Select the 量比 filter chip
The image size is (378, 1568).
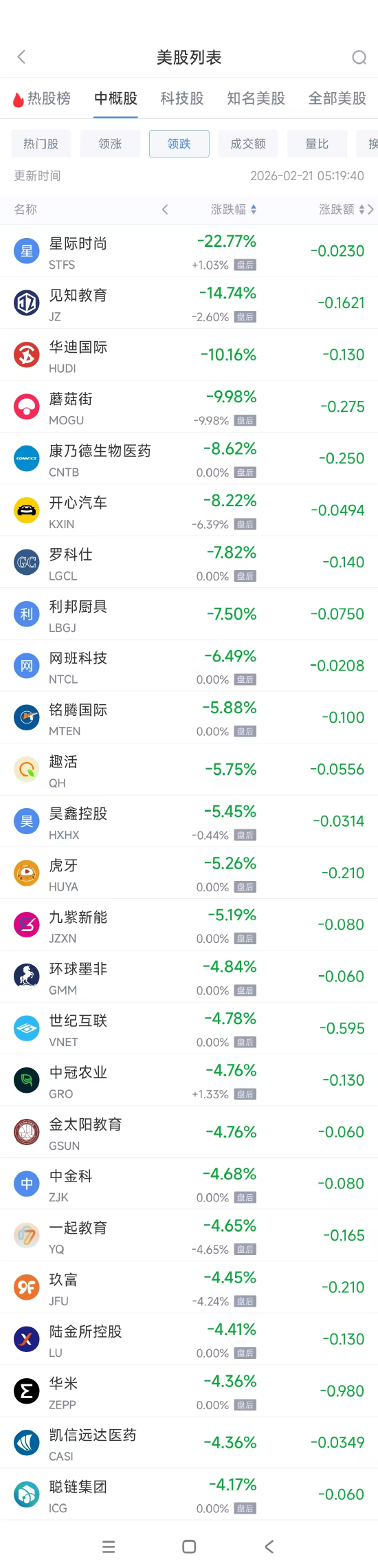pos(317,144)
